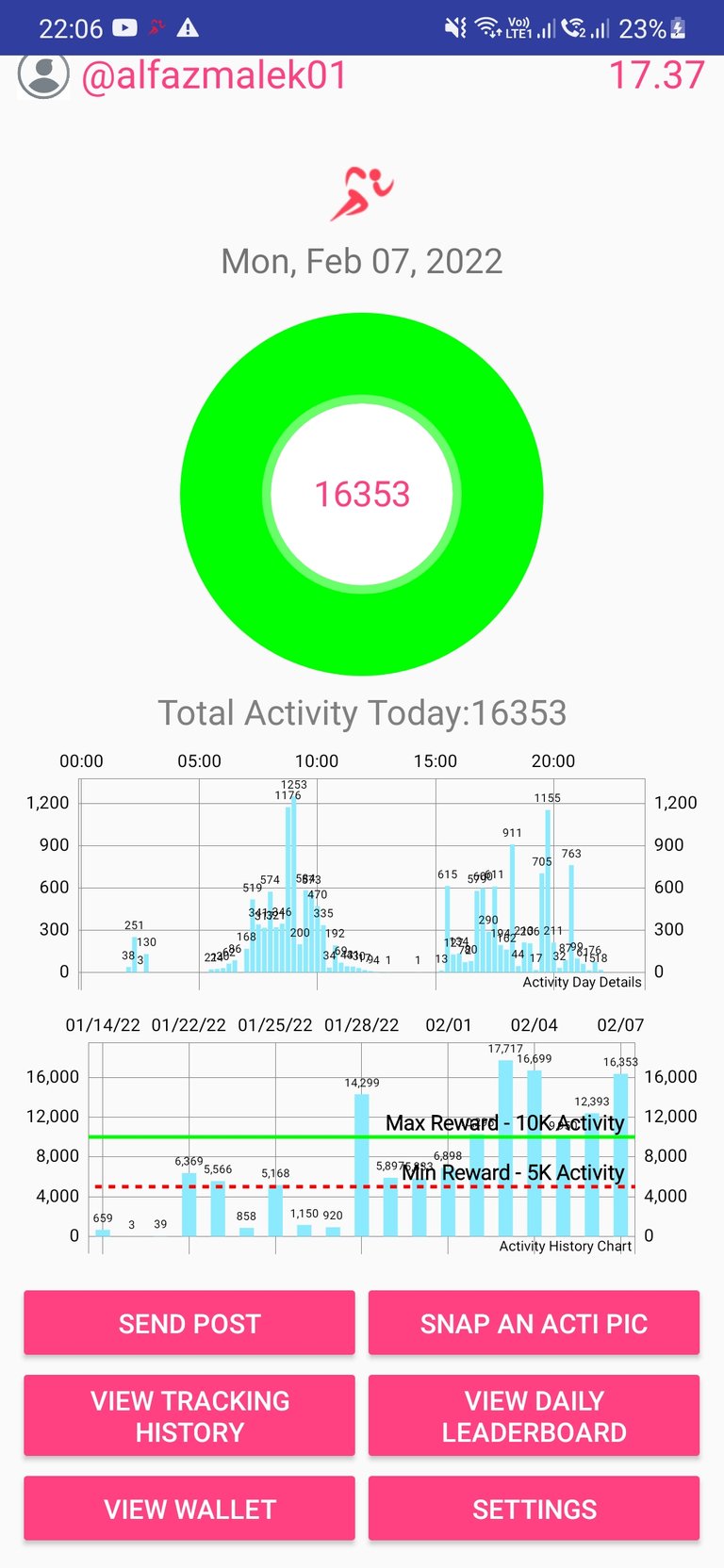Open View Wallet
Image resolution: width=724 pixels, height=1568 pixels.
click(189, 1509)
